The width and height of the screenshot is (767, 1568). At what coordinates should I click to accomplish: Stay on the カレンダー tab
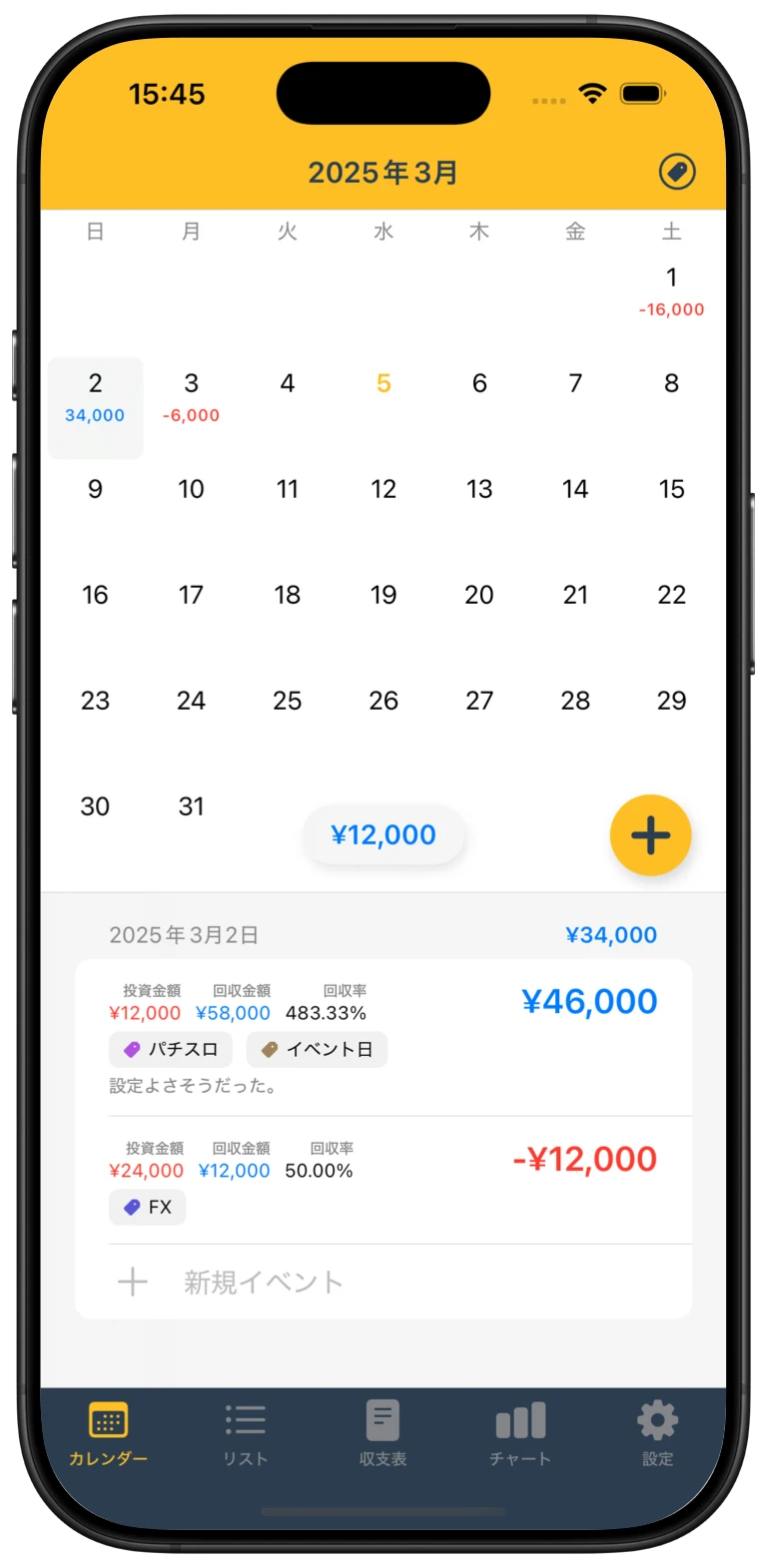click(x=108, y=1434)
